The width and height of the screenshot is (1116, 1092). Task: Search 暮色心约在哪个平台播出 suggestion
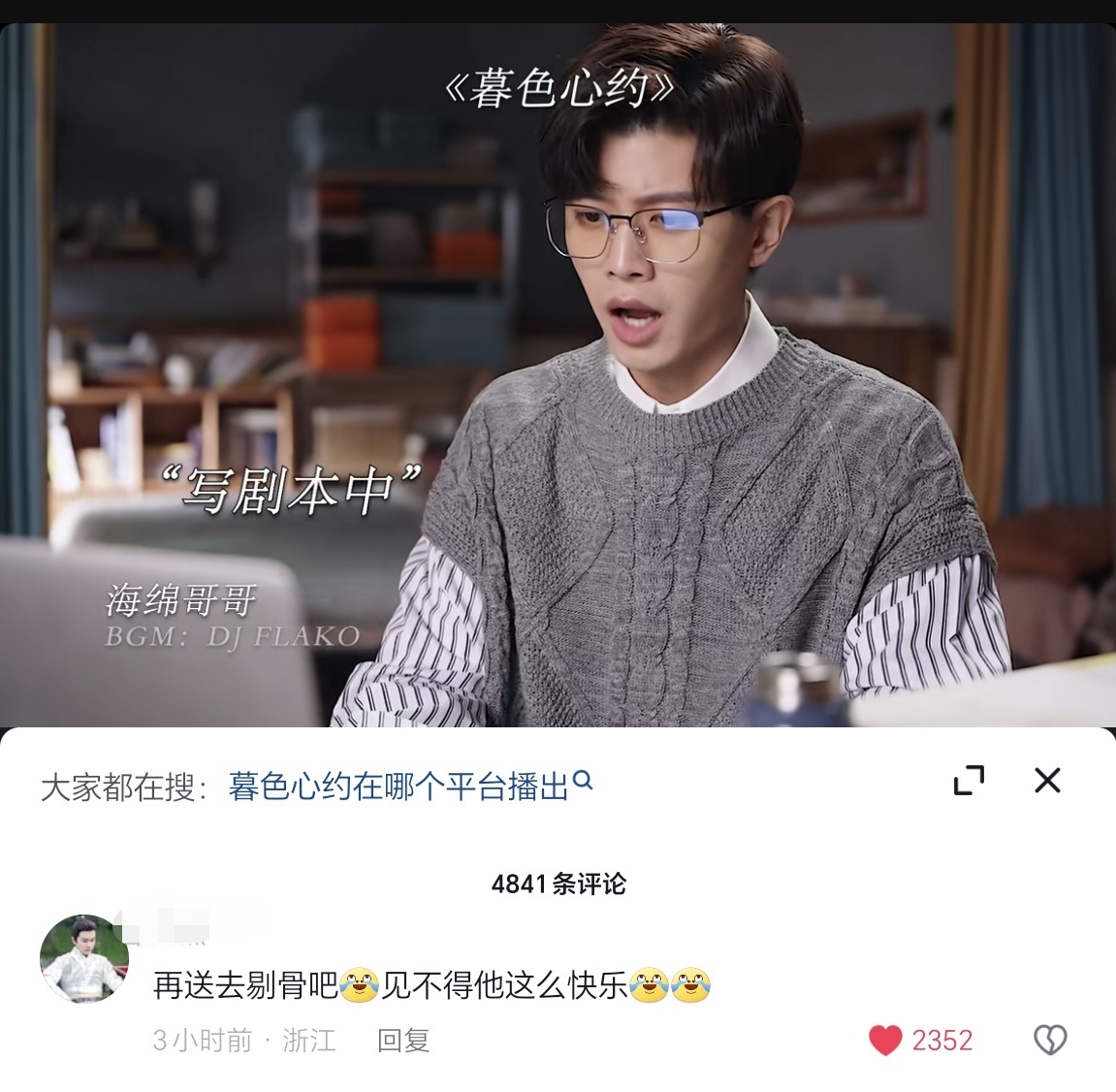pyautogui.click(x=407, y=786)
